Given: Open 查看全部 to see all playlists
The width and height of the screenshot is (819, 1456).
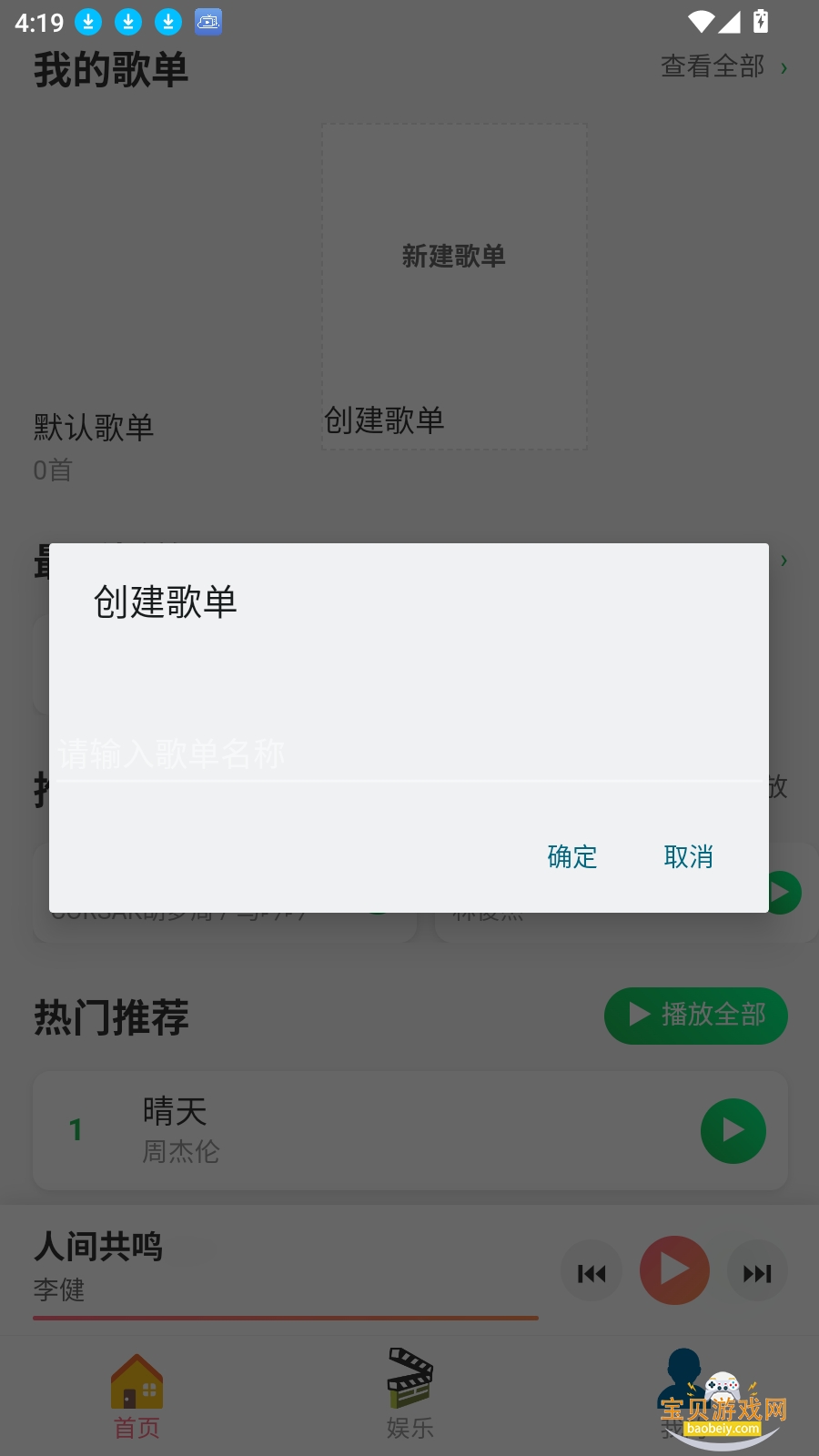Looking at the screenshot, I should tap(713, 66).
